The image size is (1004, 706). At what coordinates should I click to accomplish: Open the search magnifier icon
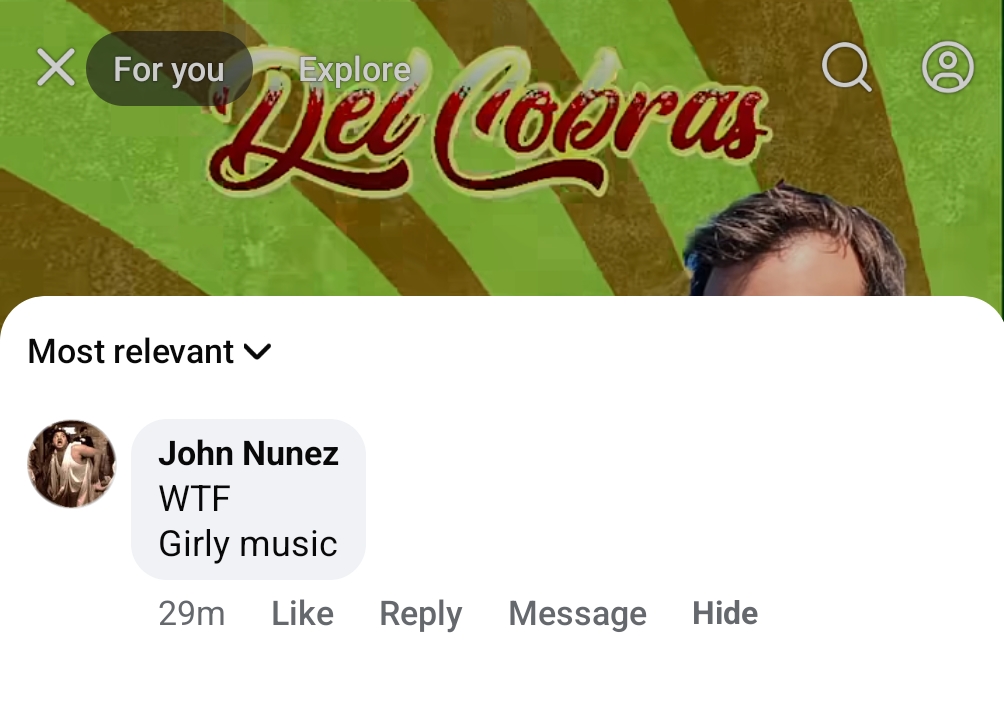click(847, 68)
